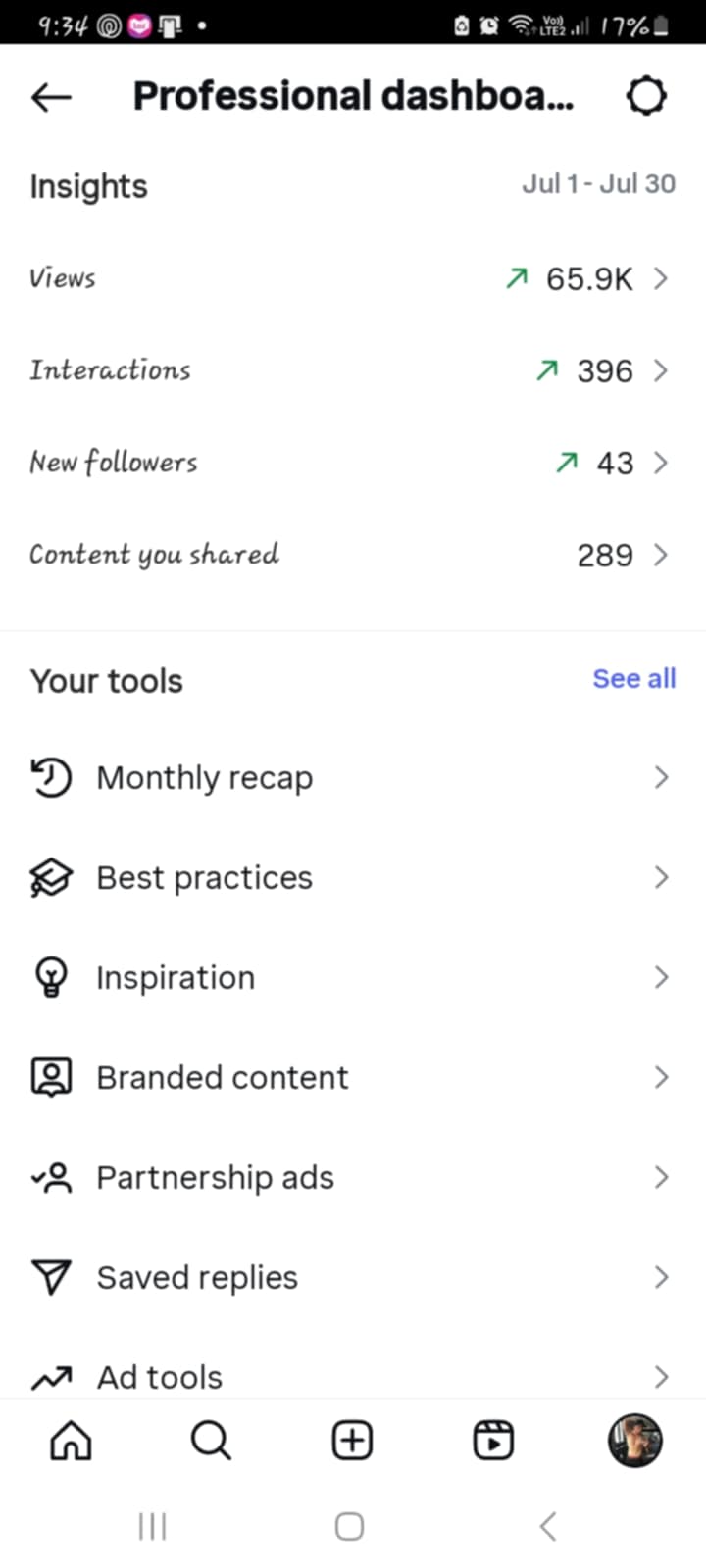This screenshot has height=1568, width=706.
Task: Open Inspiration tool
Action: click(x=353, y=978)
